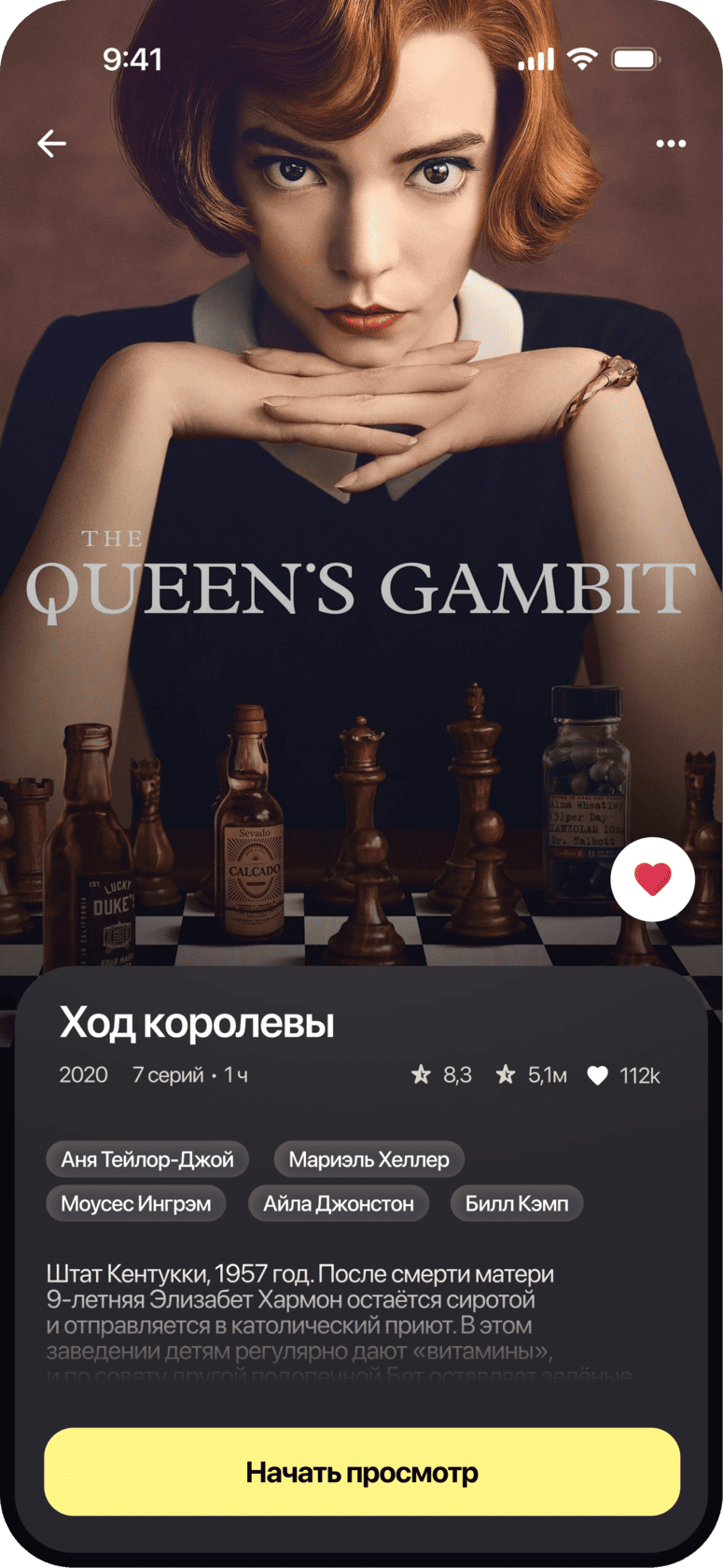Viewport: 723px width, 1568px height.
Task: Add Ход королевы to favorites with heart button
Action: tap(652, 879)
